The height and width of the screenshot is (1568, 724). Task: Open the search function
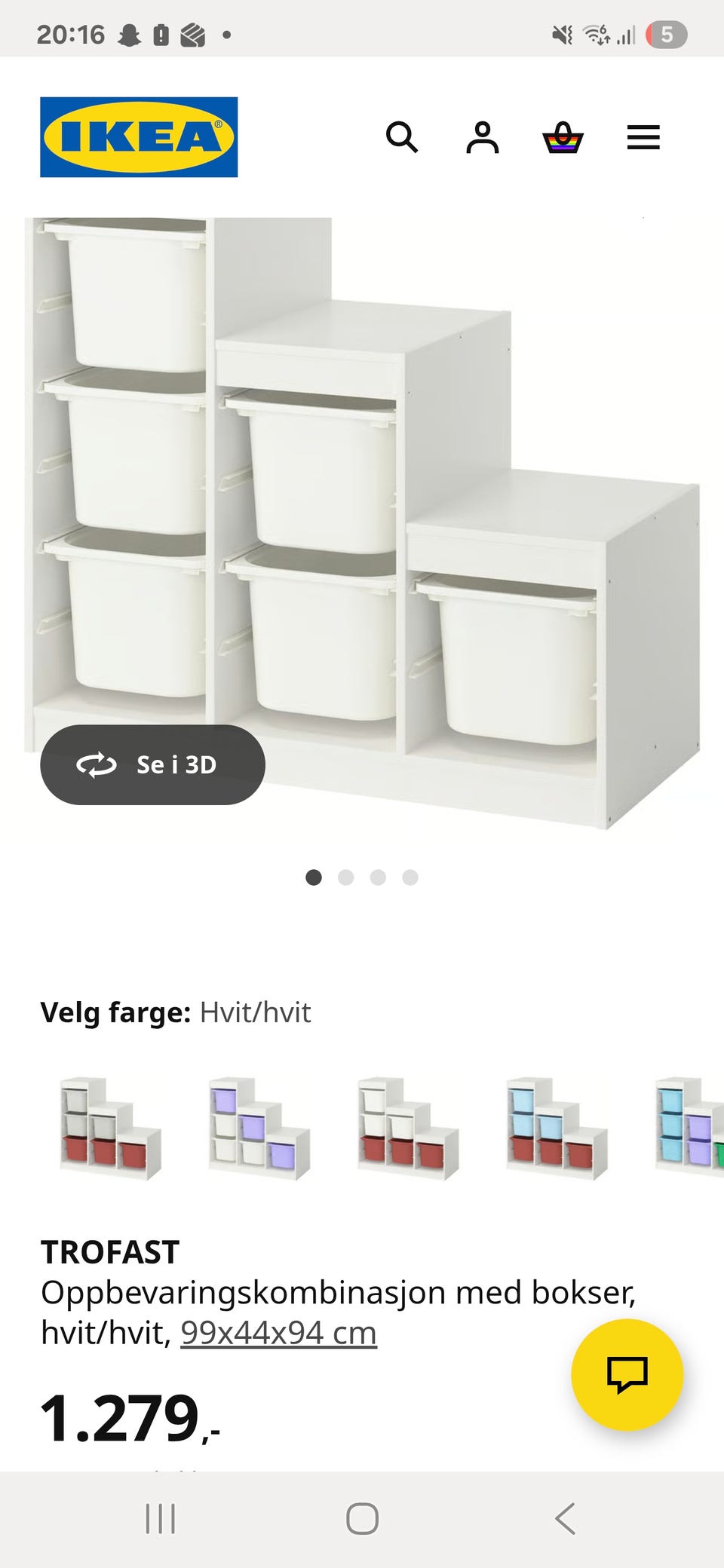(x=403, y=138)
